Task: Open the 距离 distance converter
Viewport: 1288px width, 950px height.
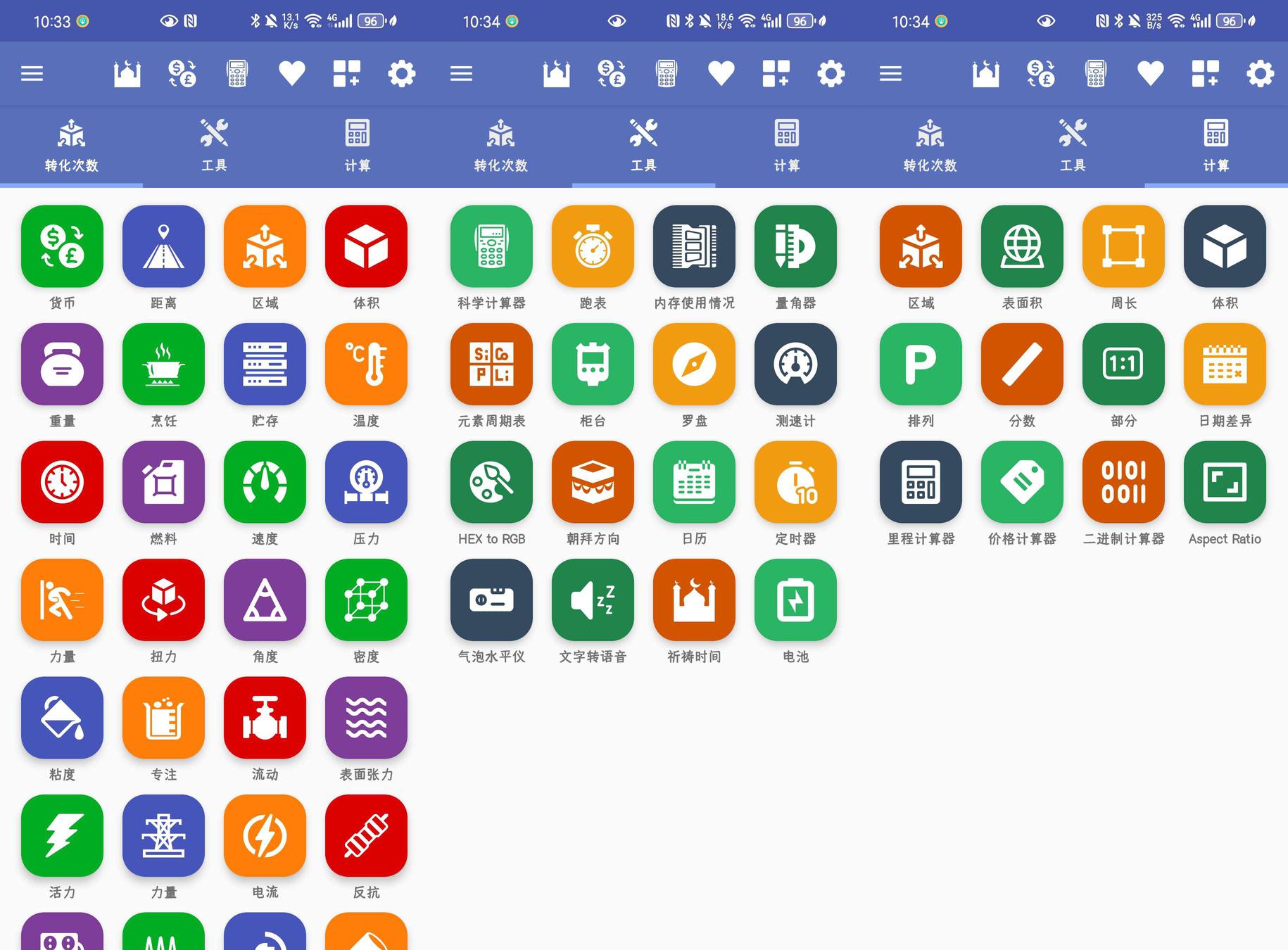Action: [x=163, y=246]
